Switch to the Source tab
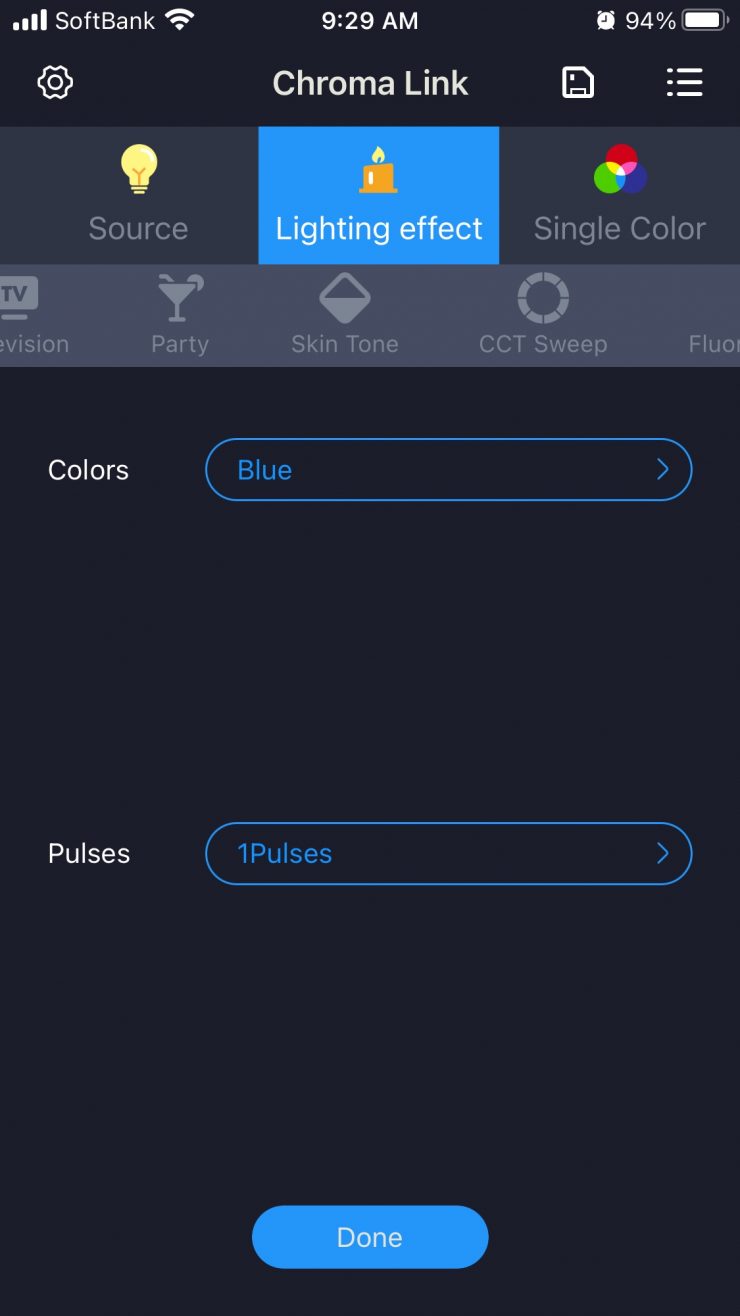This screenshot has width=740, height=1316. (x=138, y=196)
